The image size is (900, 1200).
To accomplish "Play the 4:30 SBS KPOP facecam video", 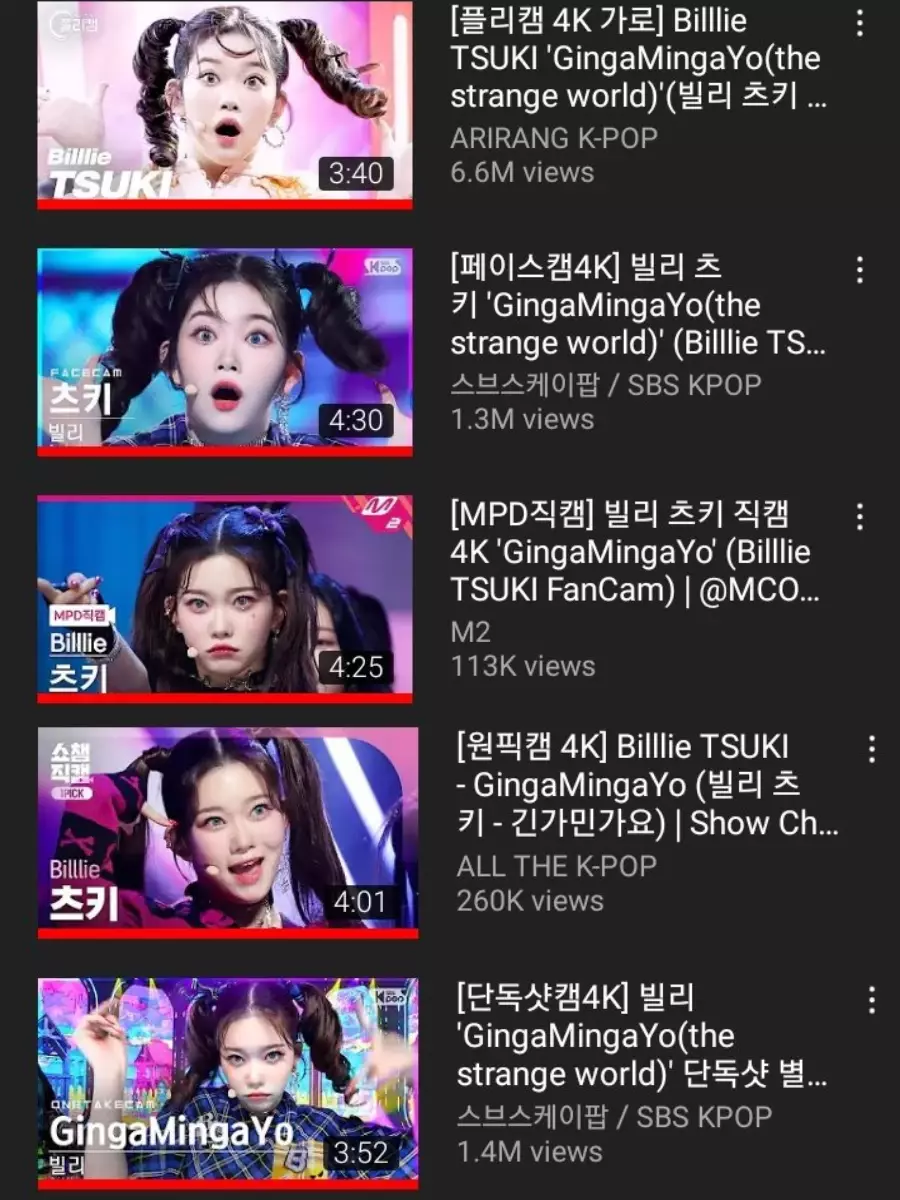I will click(x=225, y=350).
